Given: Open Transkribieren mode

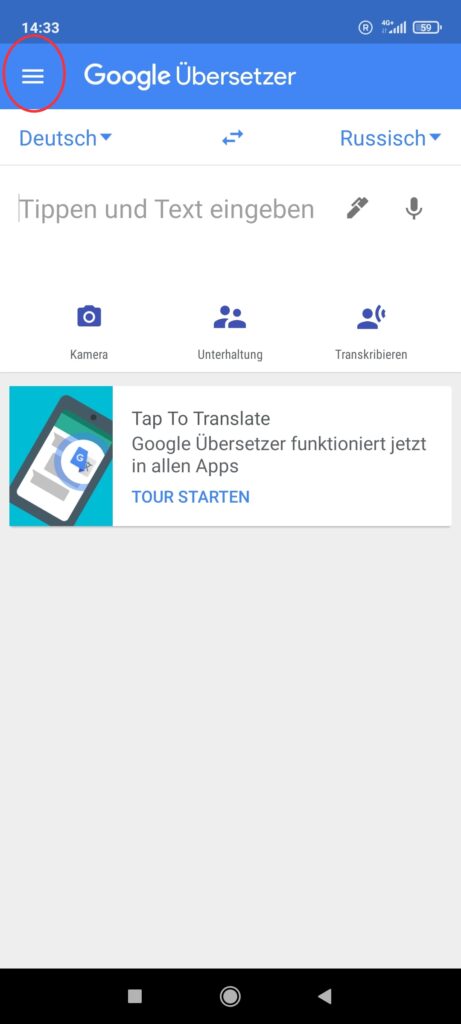Looking at the screenshot, I should (371, 332).
